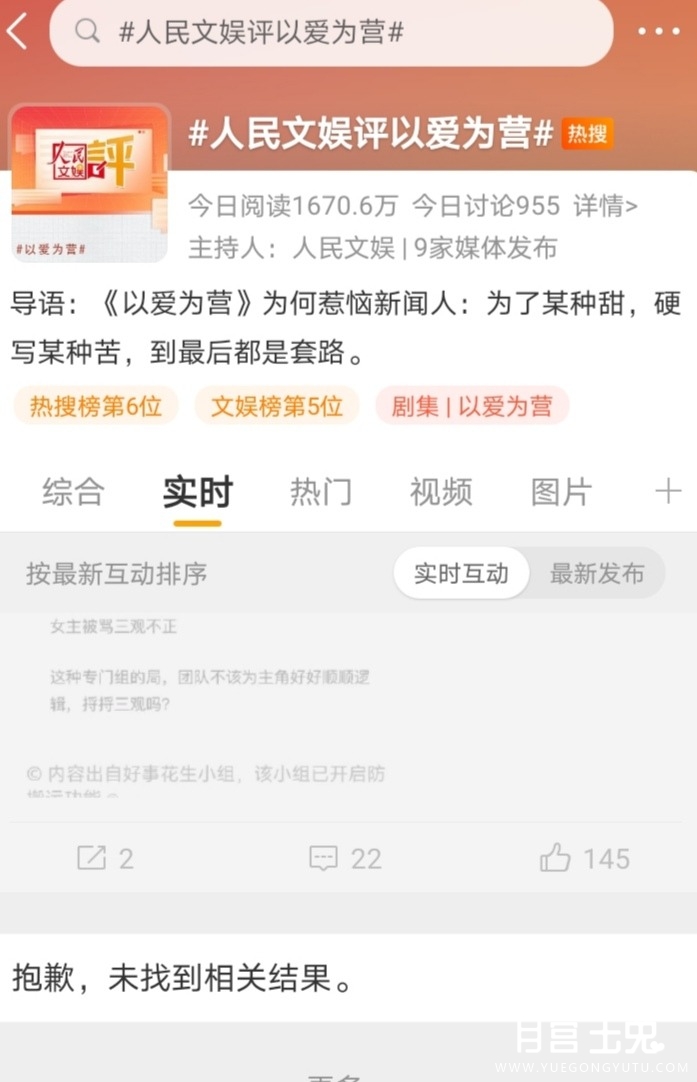Sort by 最新发布
The height and width of the screenshot is (1082, 697).
(x=597, y=573)
